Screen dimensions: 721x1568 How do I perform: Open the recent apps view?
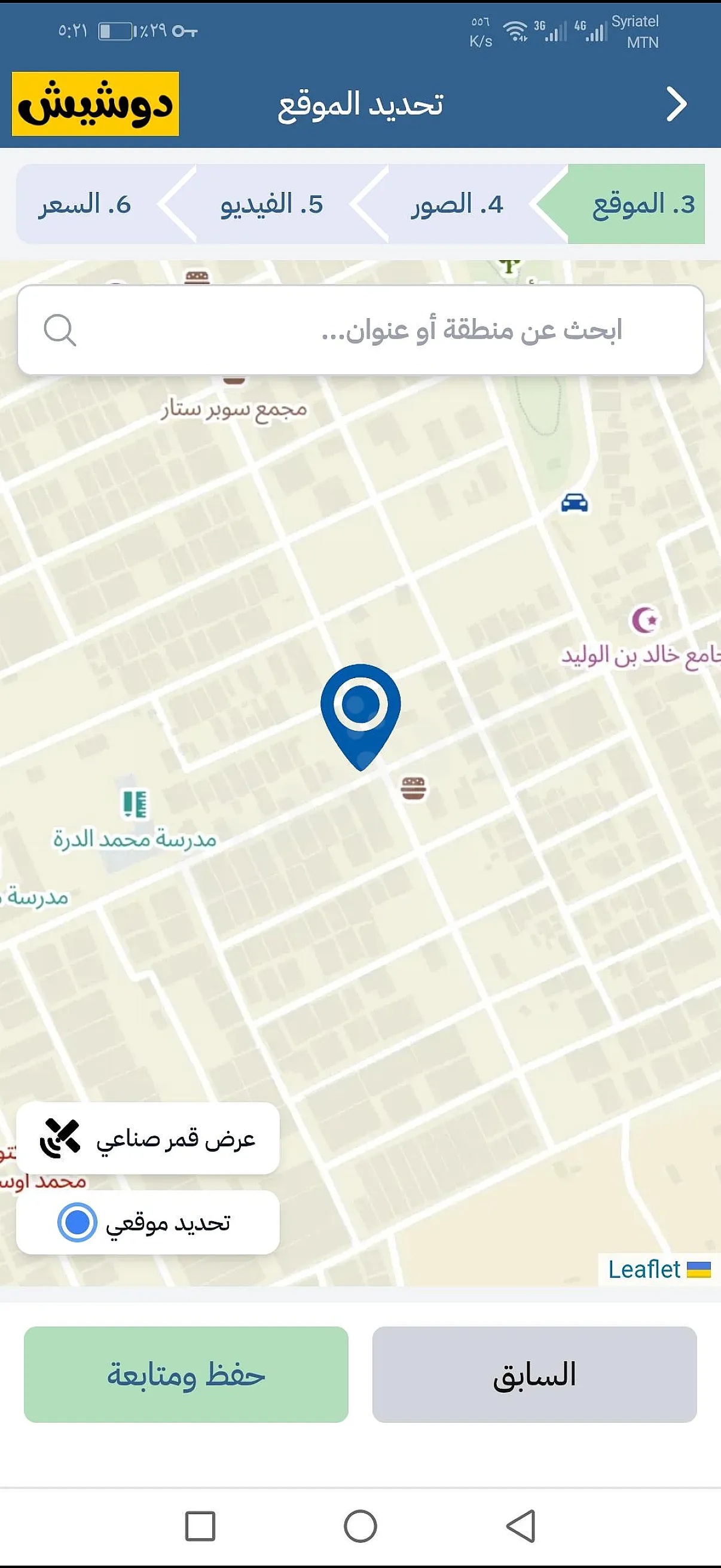point(200,1527)
